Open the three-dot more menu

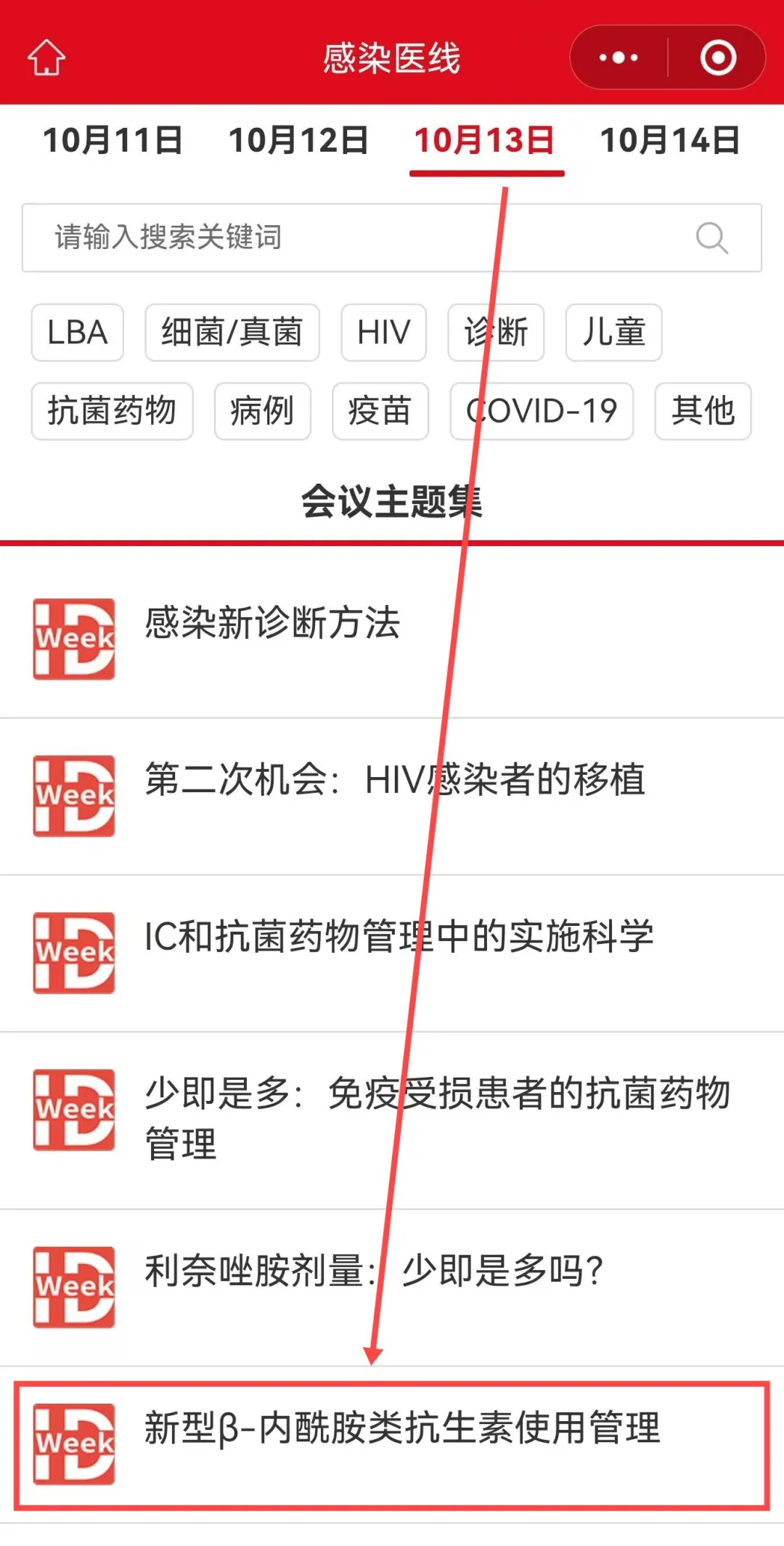(618, 57)
